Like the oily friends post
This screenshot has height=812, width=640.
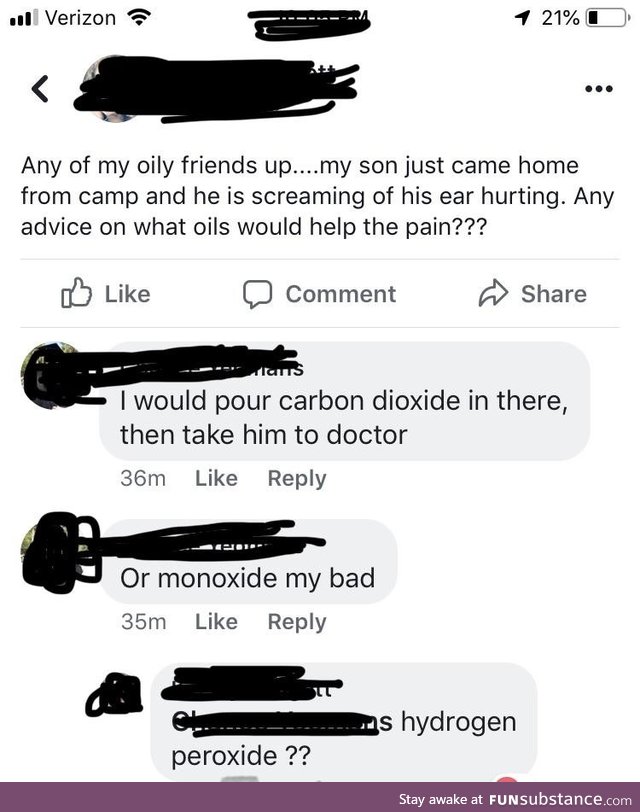pos(106,294)
